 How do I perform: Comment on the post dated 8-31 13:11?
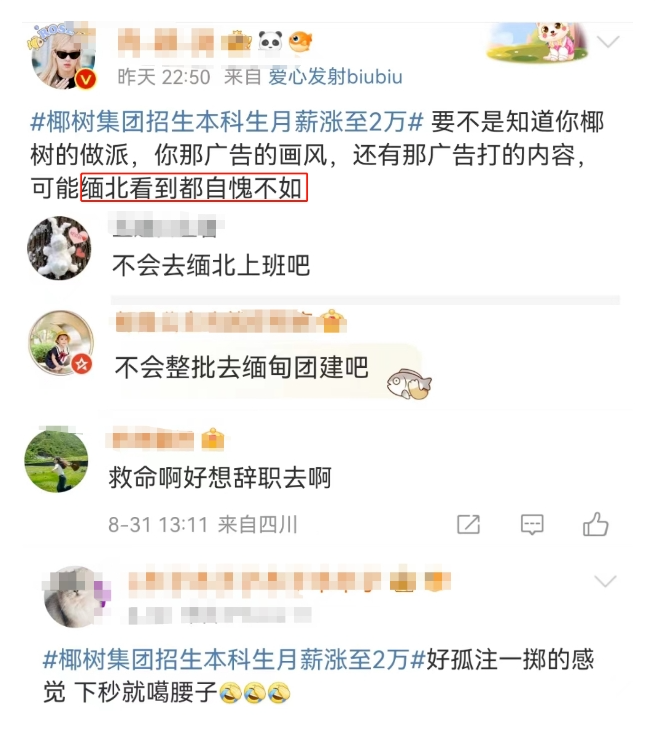click(532, 524)
